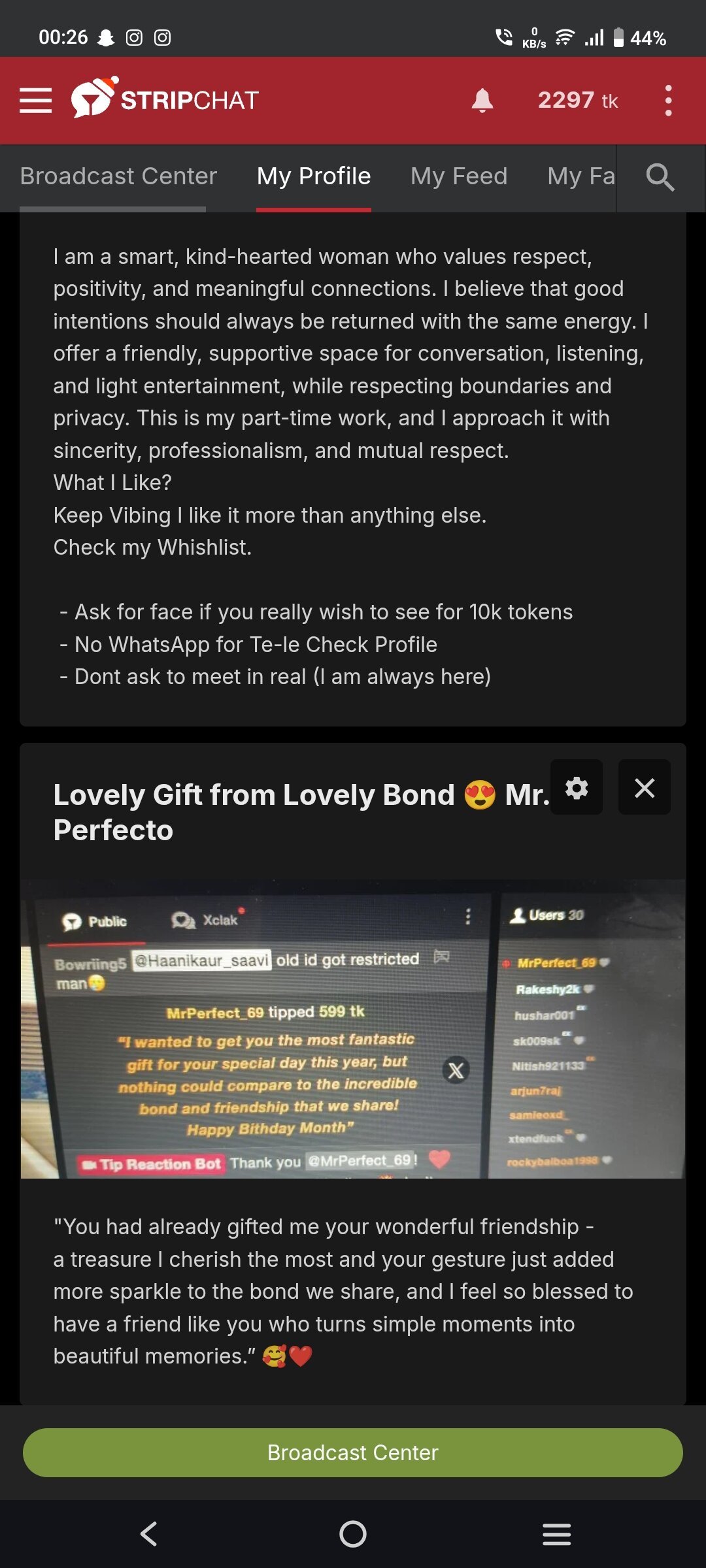This screenshot has height=1568, width=706.
Task: Open the hamburger drawer menu
Action: [x=36, y=101]
